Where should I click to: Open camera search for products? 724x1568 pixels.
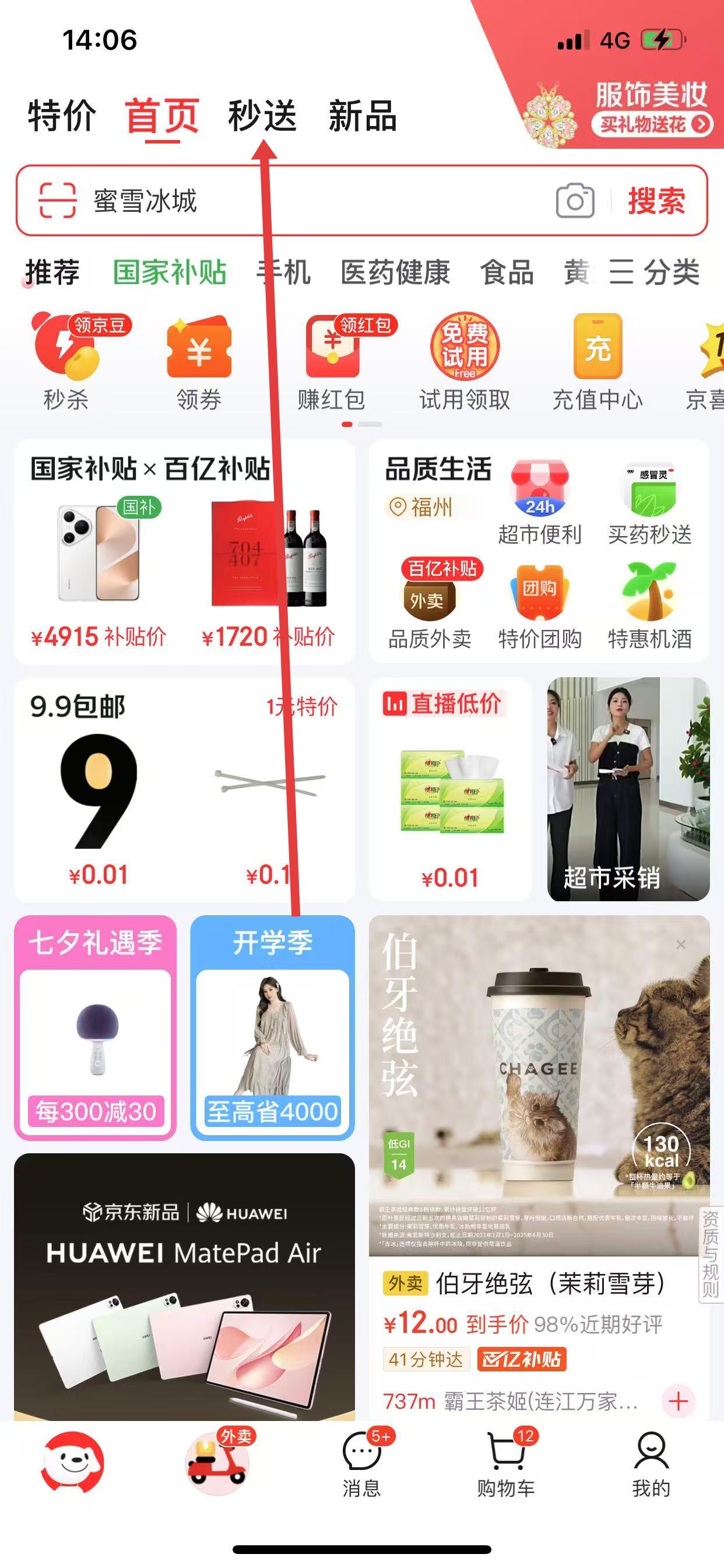coord(575,201)
